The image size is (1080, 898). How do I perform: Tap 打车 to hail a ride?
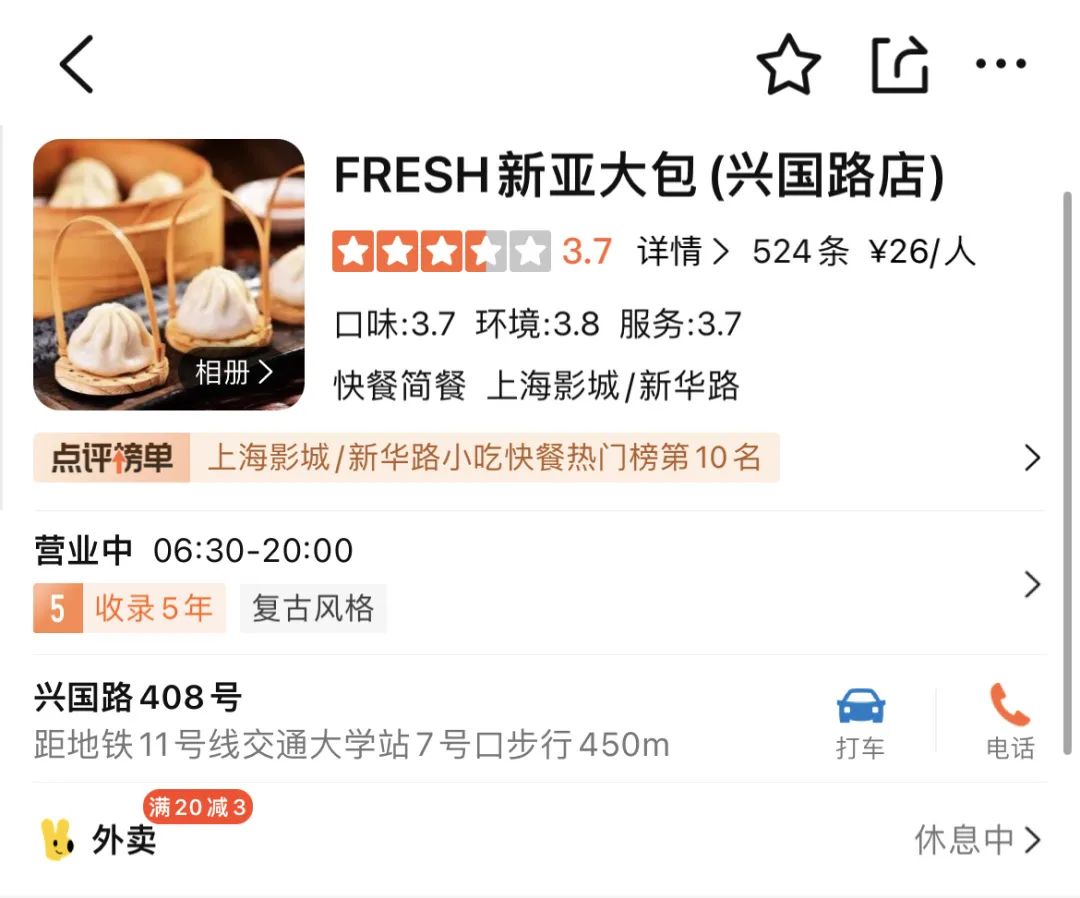(860, 722)
